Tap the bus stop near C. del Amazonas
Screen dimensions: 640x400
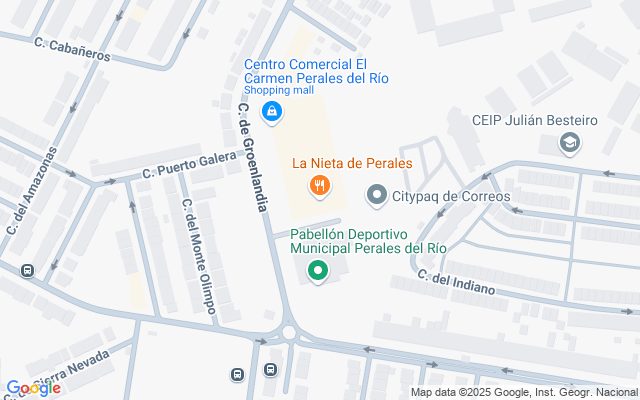coord(27,270)
